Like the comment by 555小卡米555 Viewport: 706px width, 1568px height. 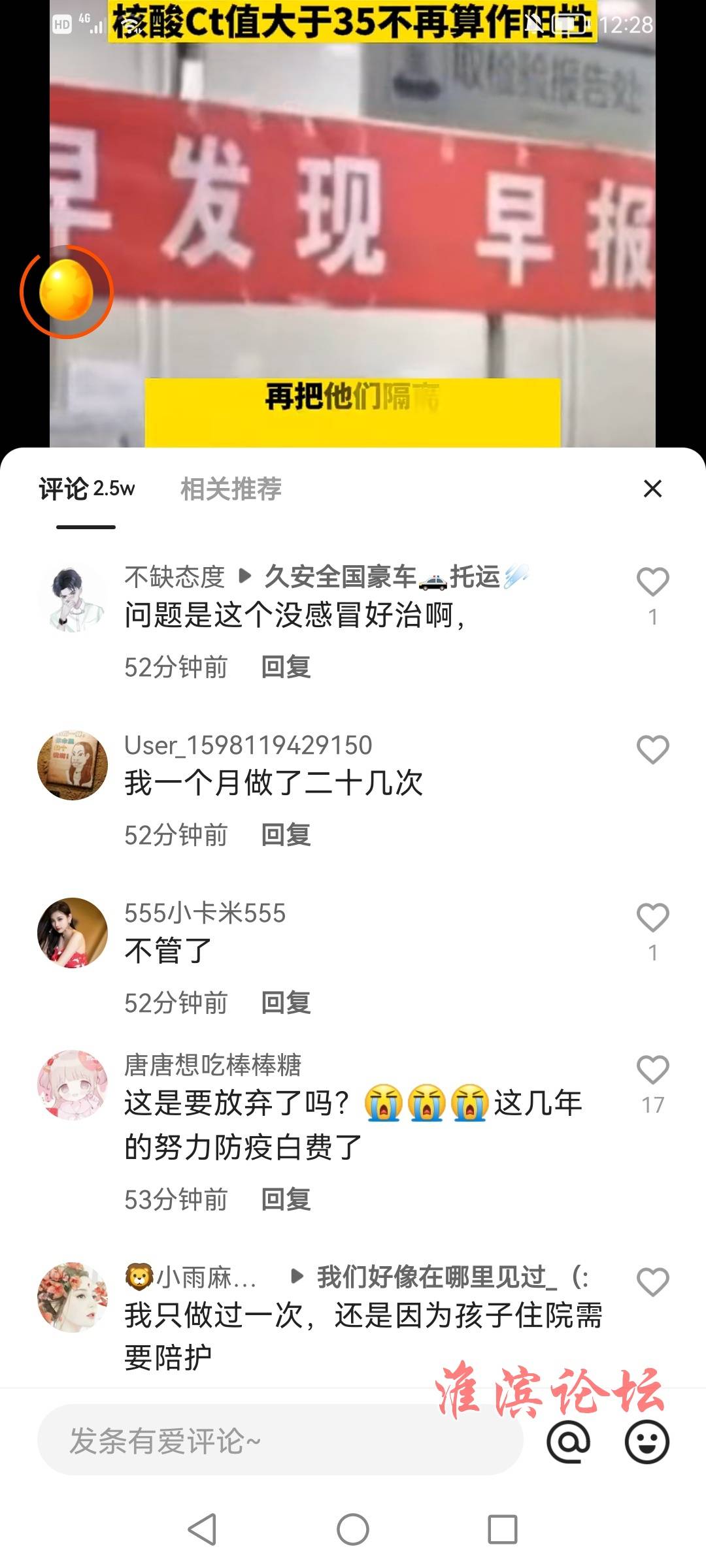click(x=652, y=917)
